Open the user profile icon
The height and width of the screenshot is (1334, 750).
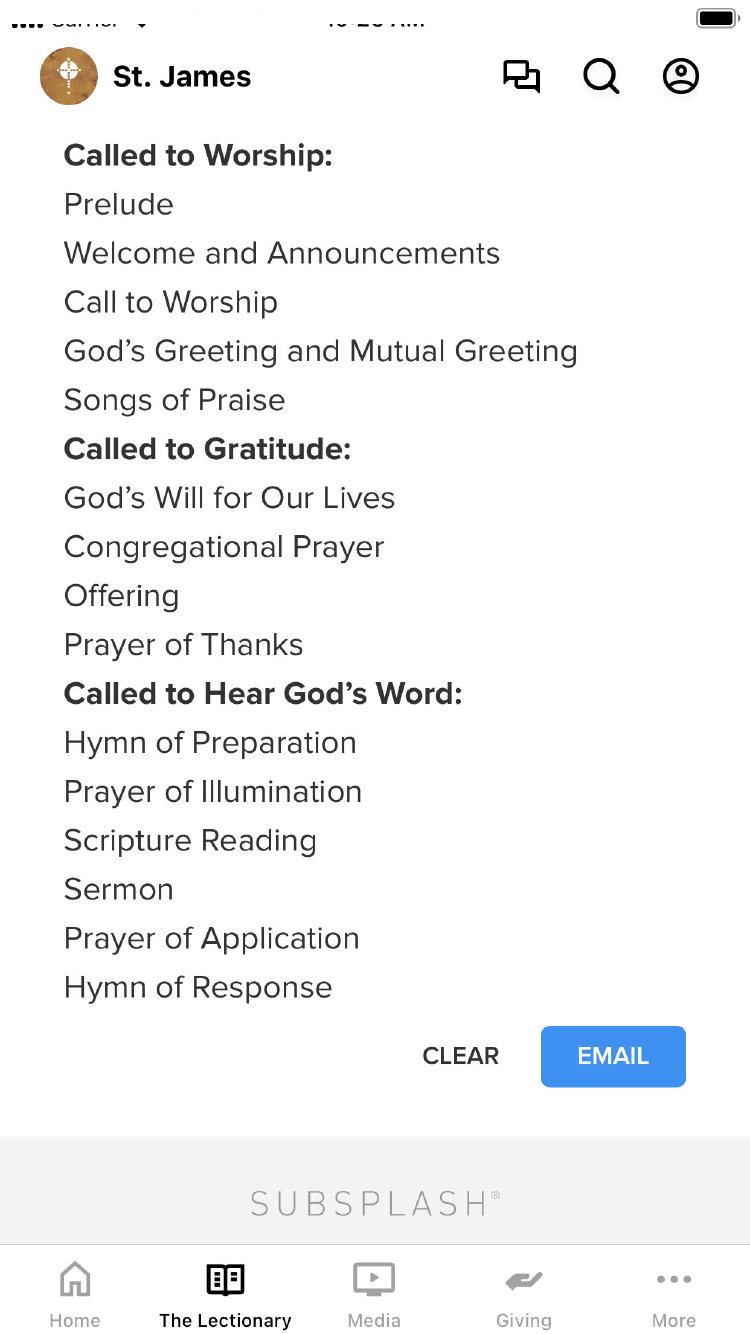tap(681, 77)
